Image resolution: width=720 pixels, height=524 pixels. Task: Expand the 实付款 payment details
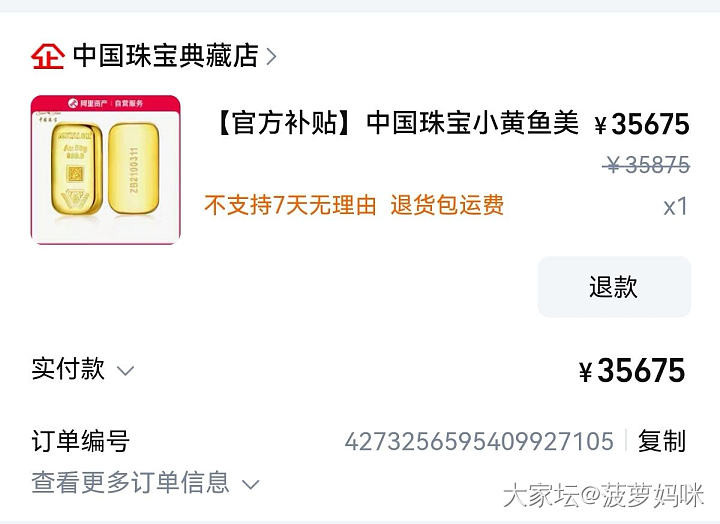point(83,369)
